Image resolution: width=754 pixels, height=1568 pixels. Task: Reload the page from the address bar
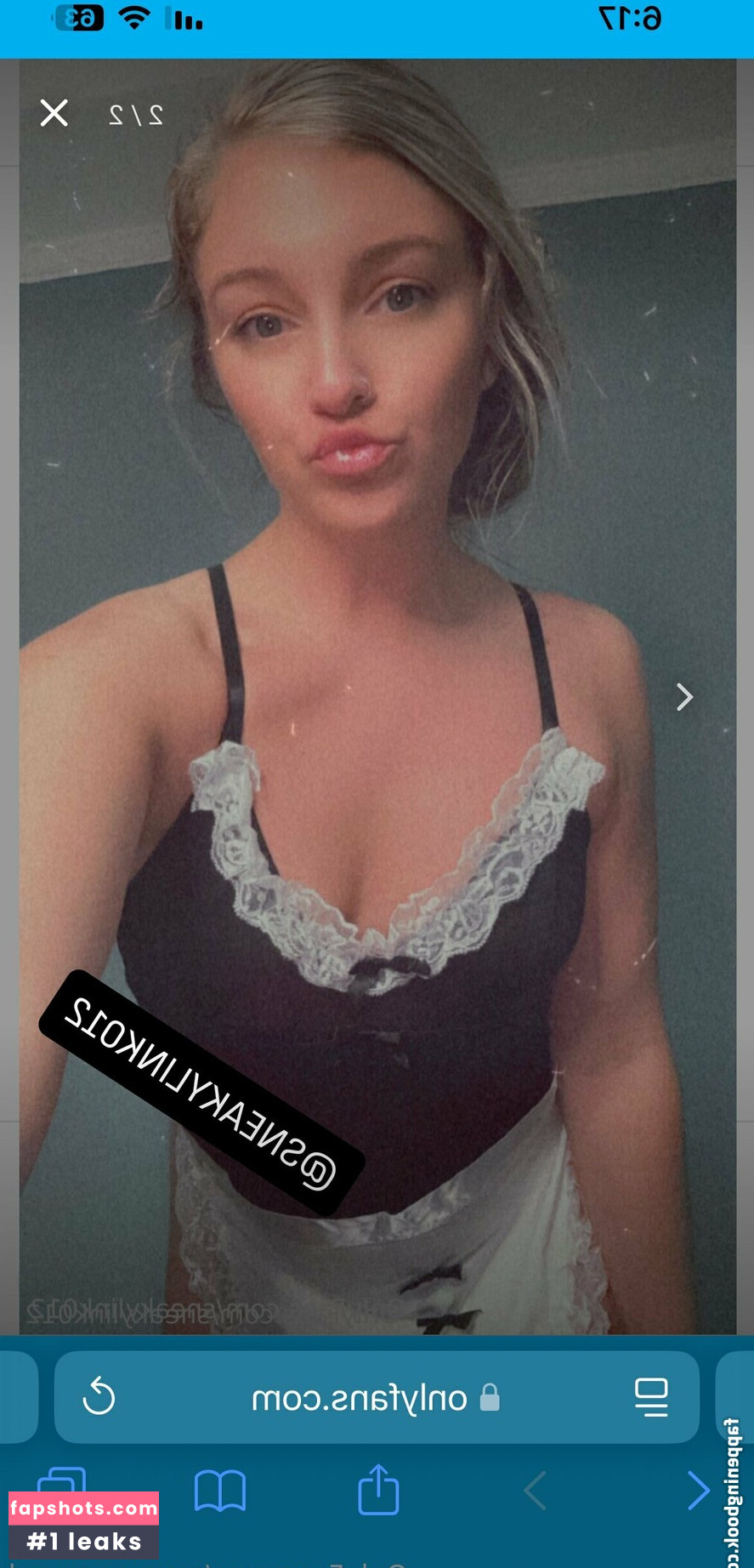(99, 1397)
